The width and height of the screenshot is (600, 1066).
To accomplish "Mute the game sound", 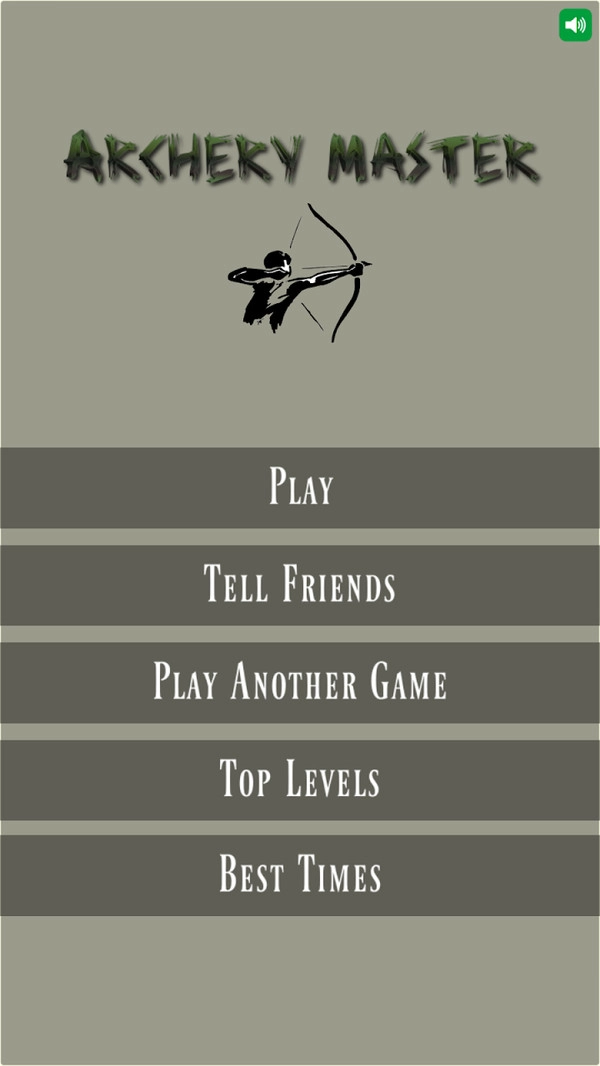I will coord(575,25).
